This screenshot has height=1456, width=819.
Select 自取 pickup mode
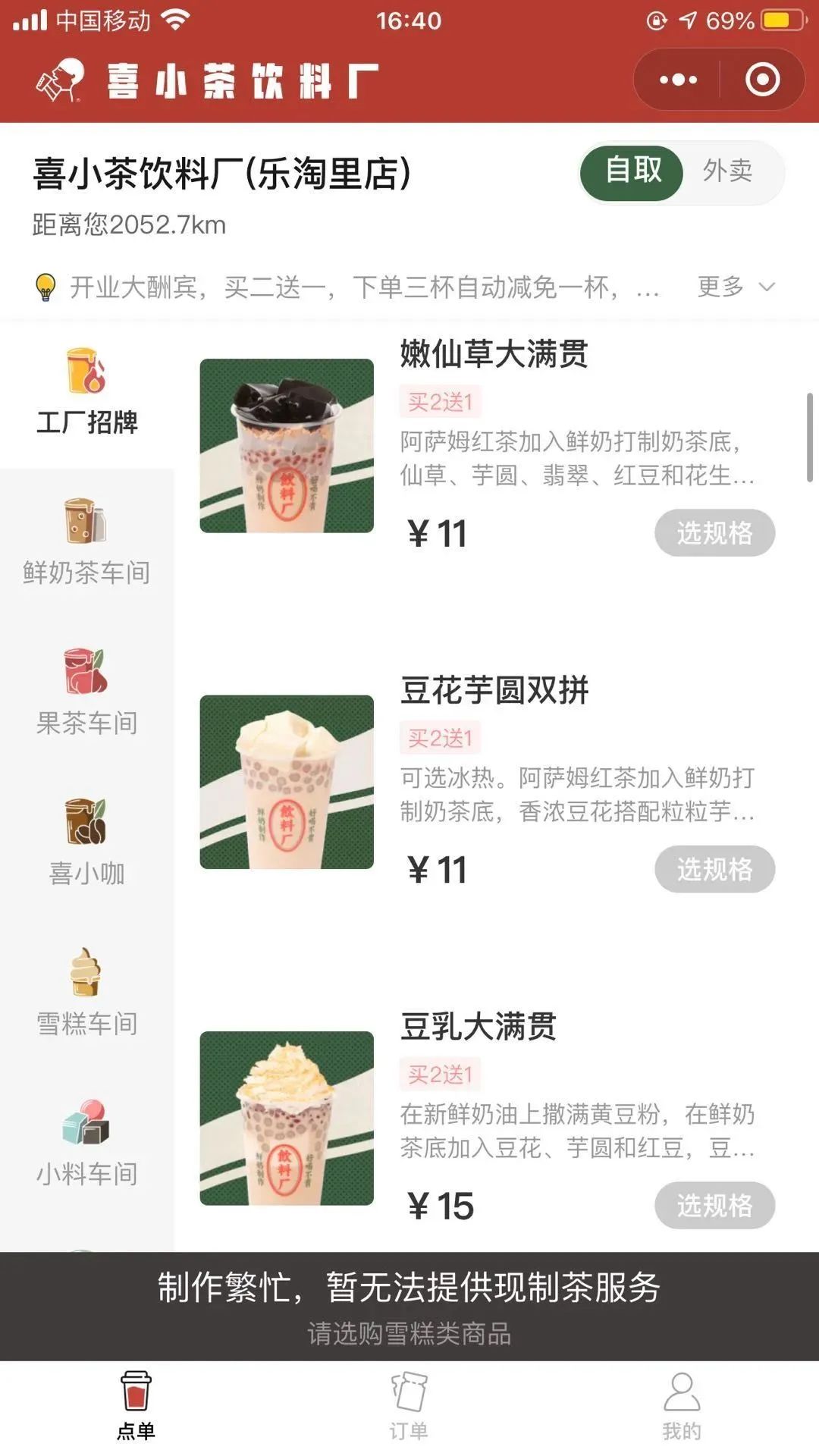(x=632, y=172)
